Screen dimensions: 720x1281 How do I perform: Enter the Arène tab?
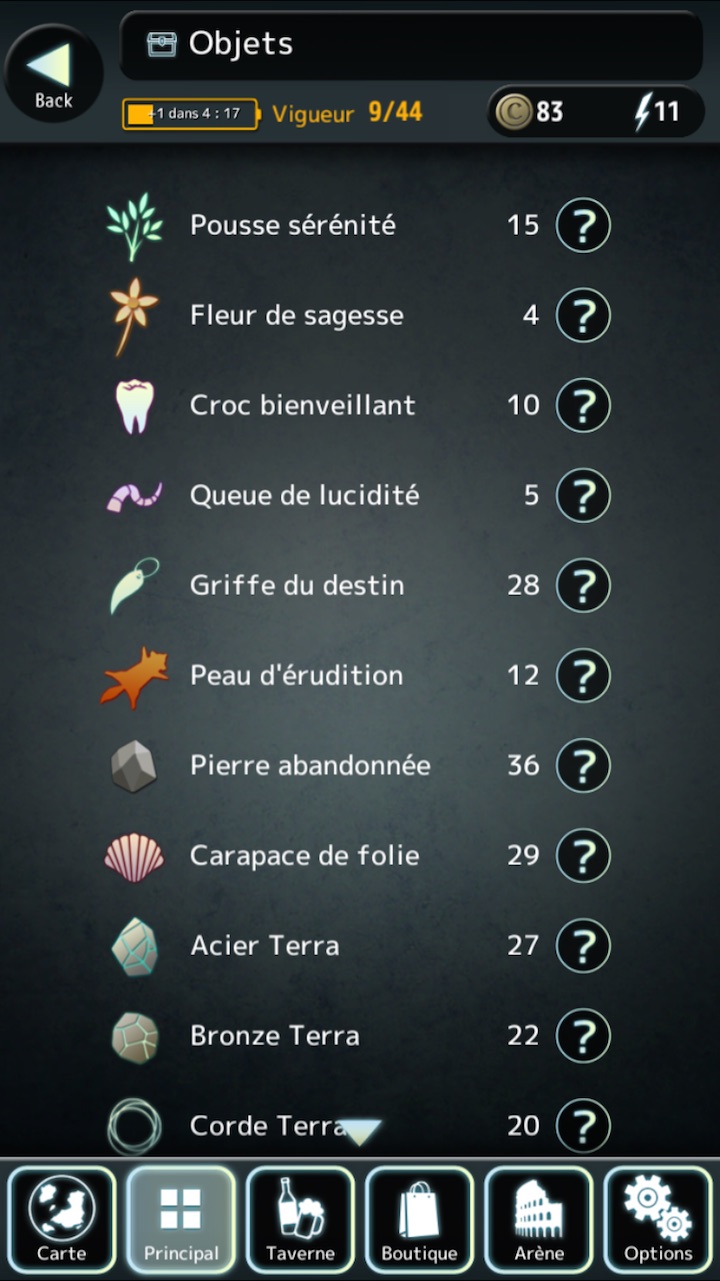538,1220
